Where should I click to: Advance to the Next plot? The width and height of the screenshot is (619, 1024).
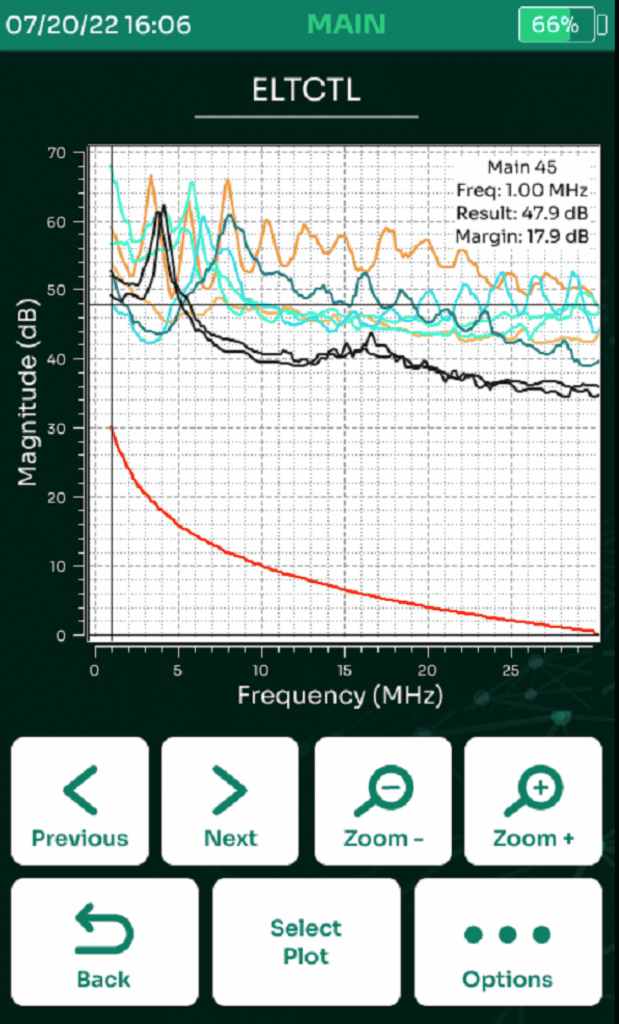tap(230, 801)
